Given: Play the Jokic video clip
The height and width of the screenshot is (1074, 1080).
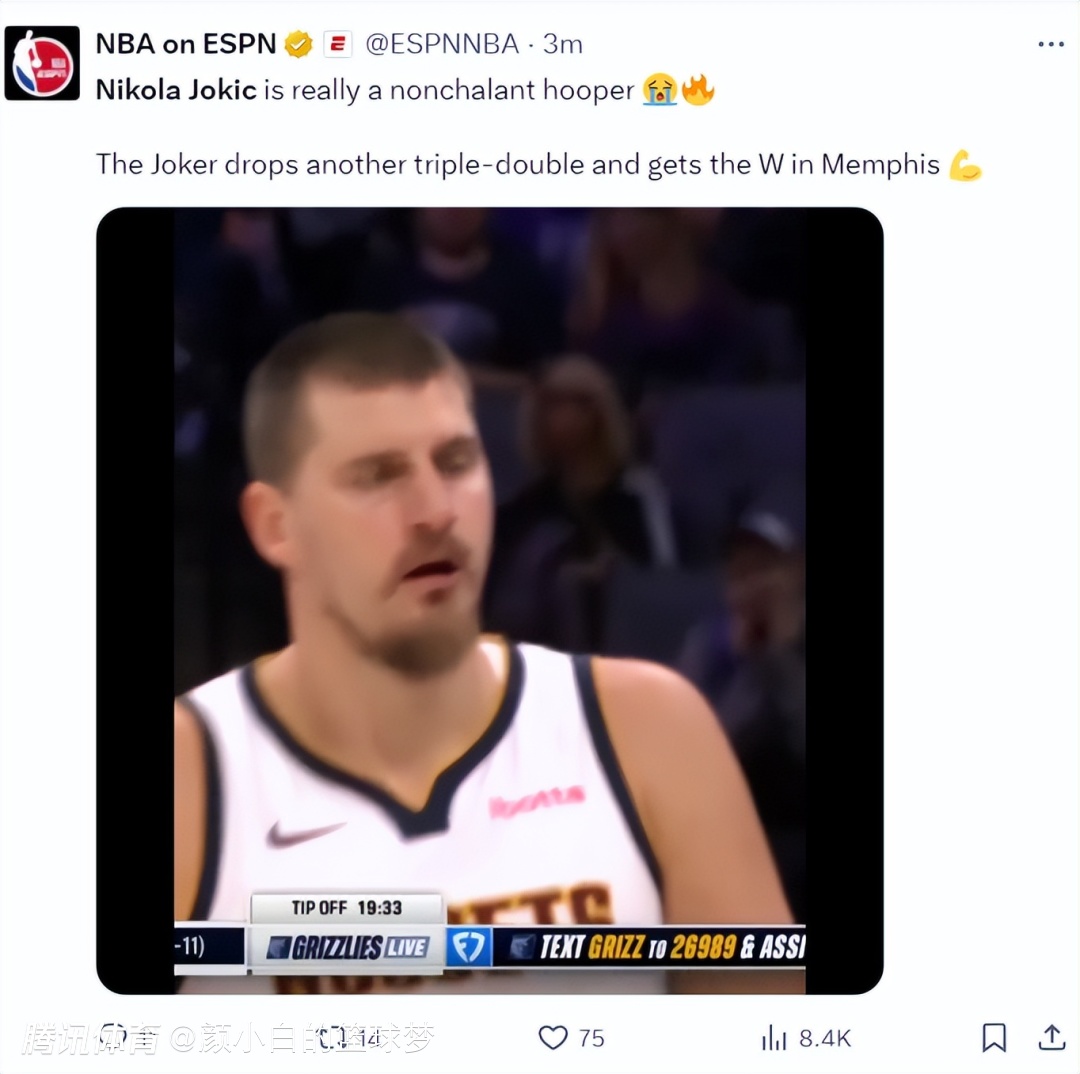Looking at the screenshot, I should [x=489, y=600].
